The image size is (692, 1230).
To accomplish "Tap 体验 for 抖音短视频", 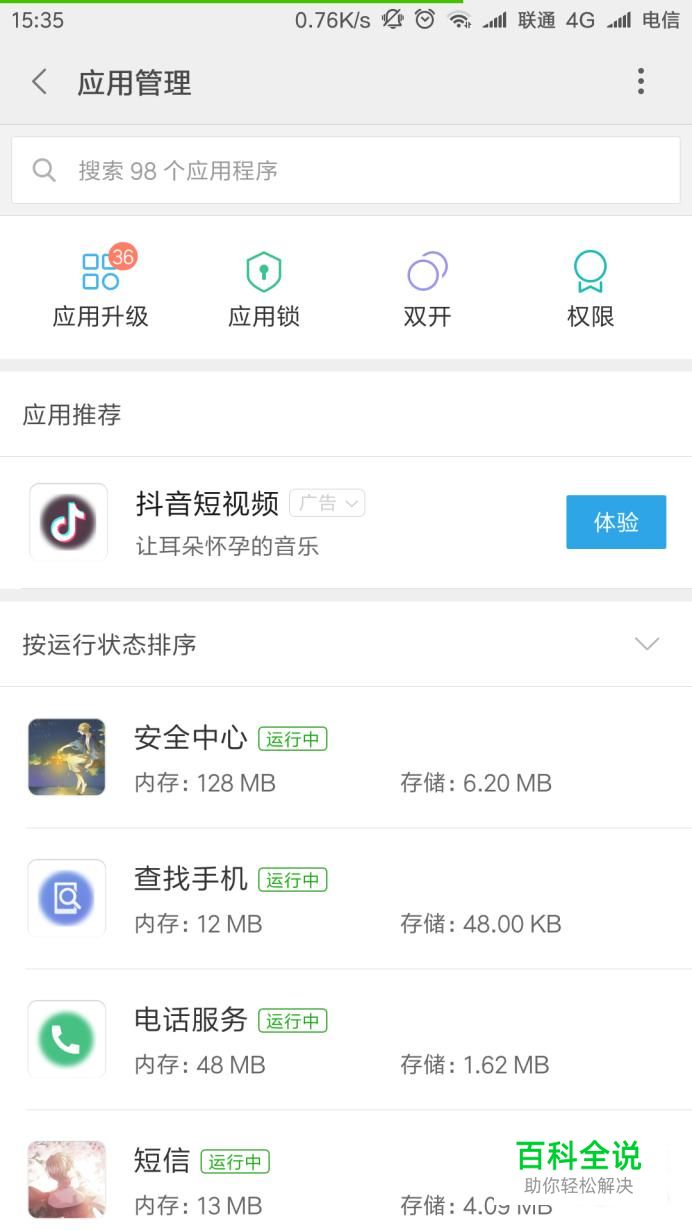I will [616, 522].
